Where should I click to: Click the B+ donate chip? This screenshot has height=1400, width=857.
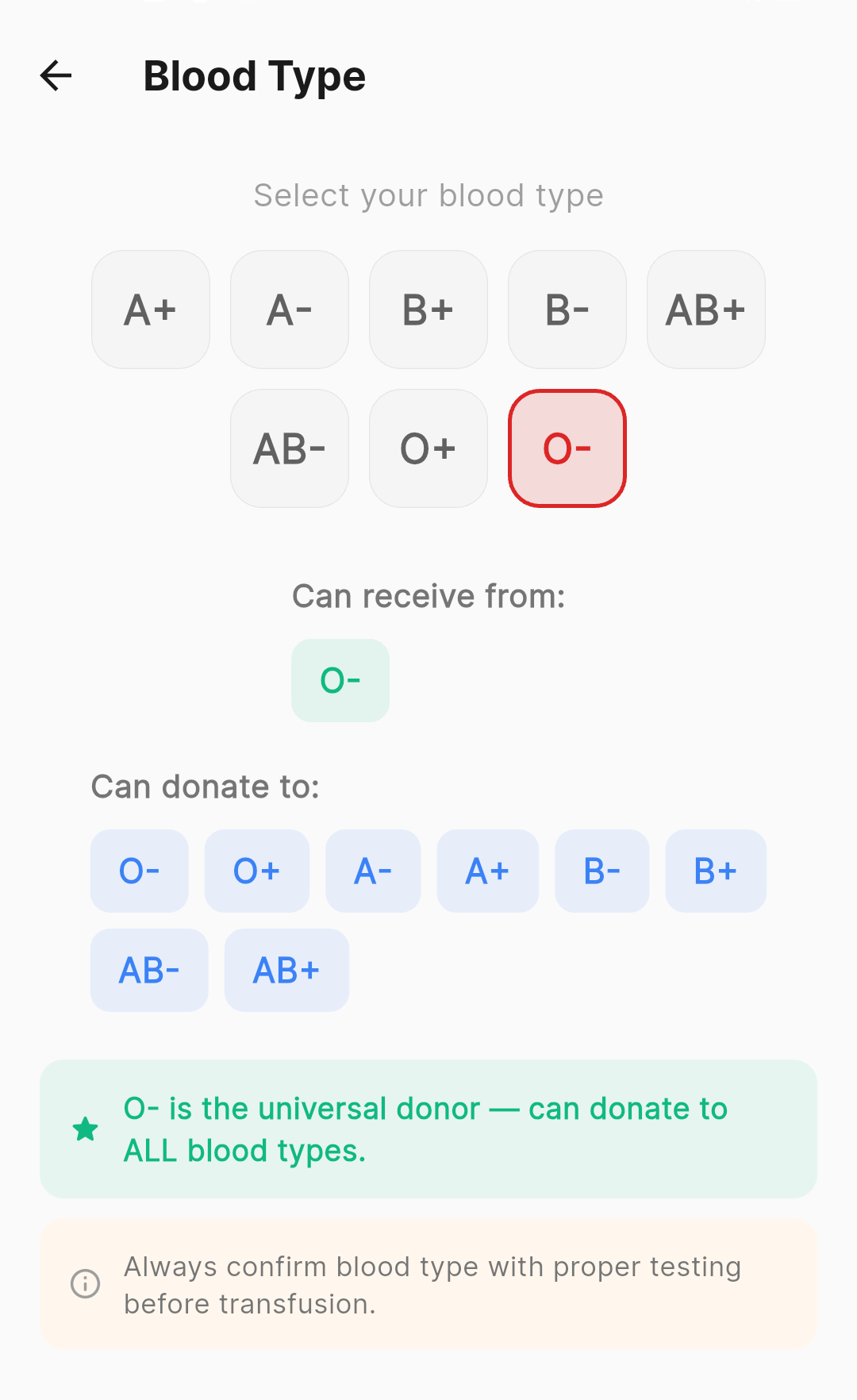tap(715, 871)
